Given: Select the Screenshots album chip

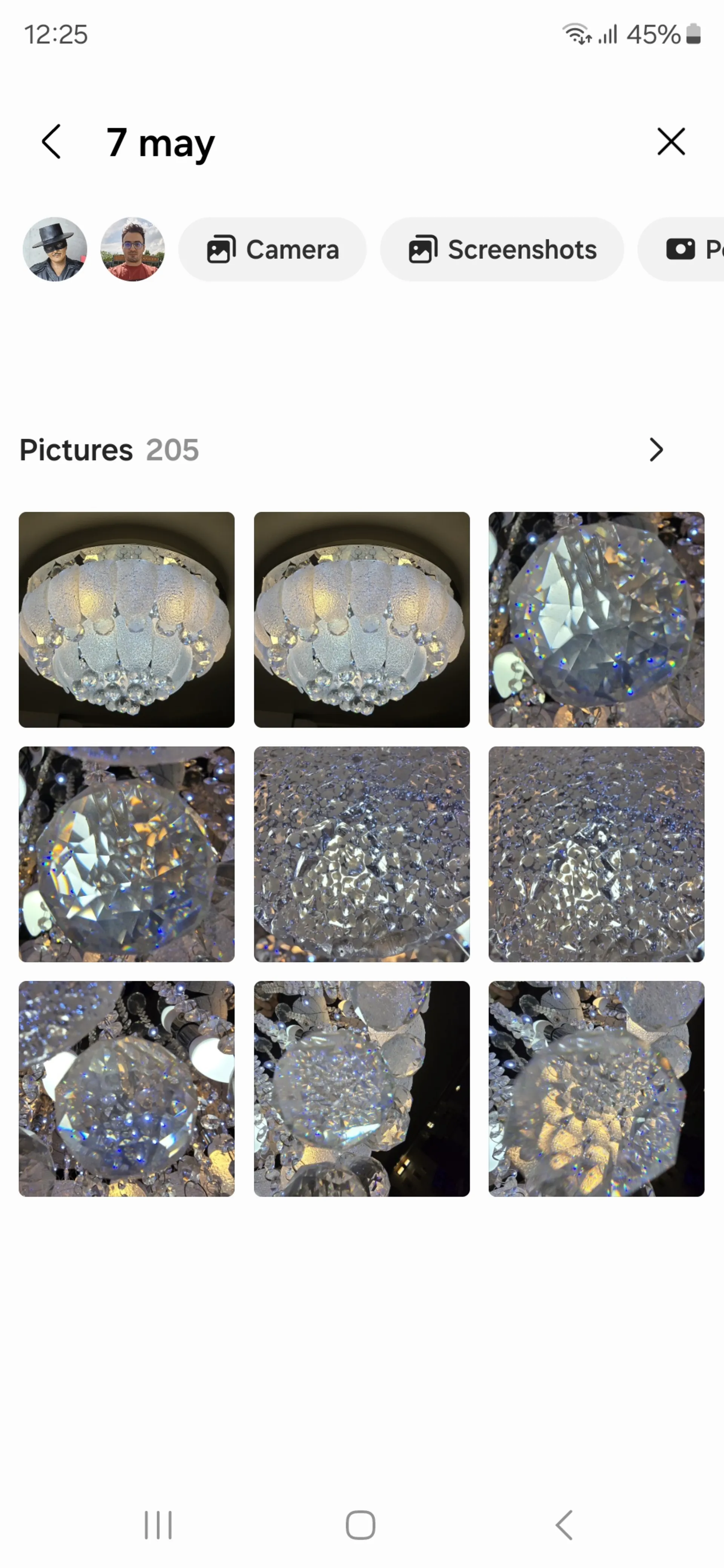Looking at the screenshot, I should coord(502,250).
